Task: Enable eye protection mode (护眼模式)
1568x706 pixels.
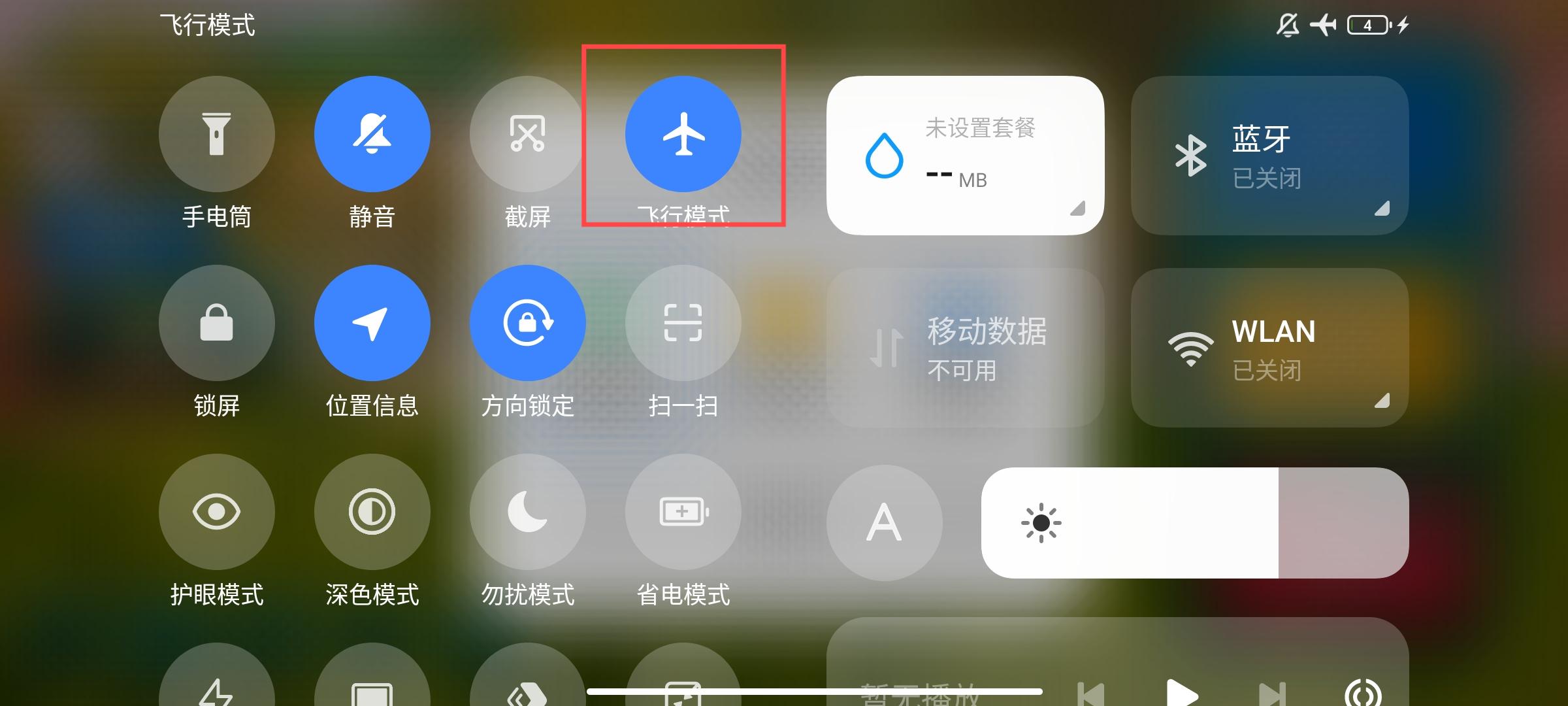Action: click(x=216, y=512)
